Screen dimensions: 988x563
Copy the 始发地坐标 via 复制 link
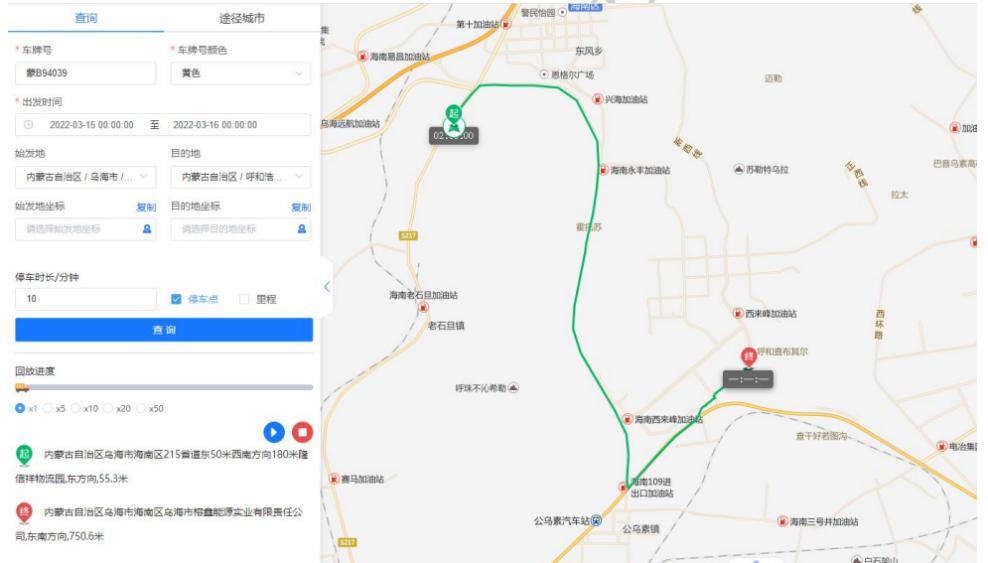(146, 207)
